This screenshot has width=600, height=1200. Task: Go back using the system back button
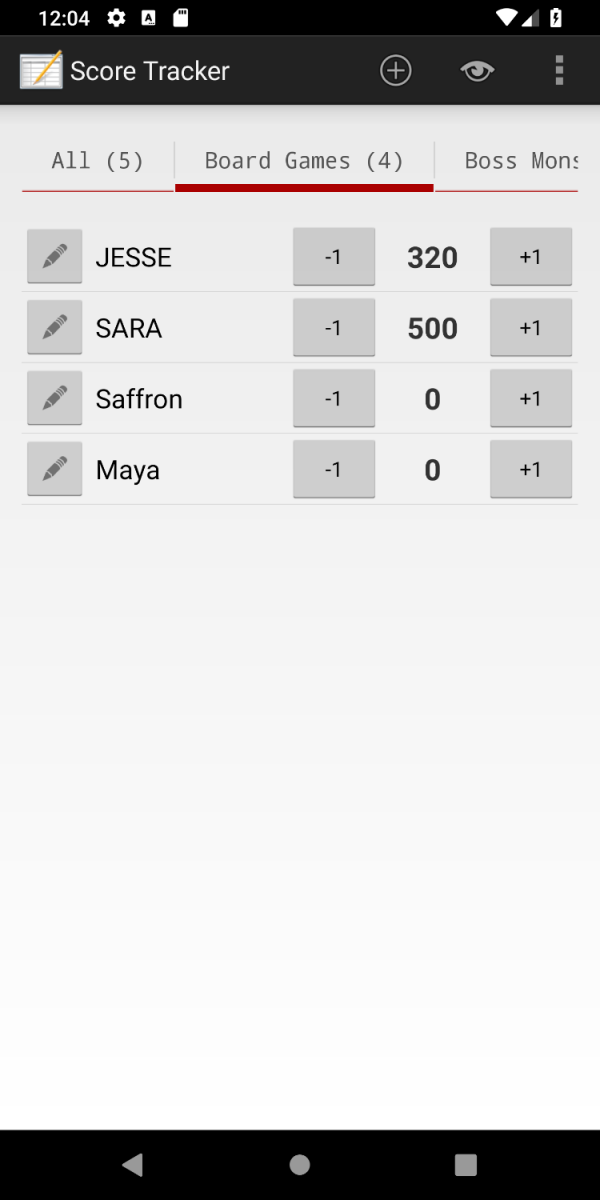[132, 1164]
